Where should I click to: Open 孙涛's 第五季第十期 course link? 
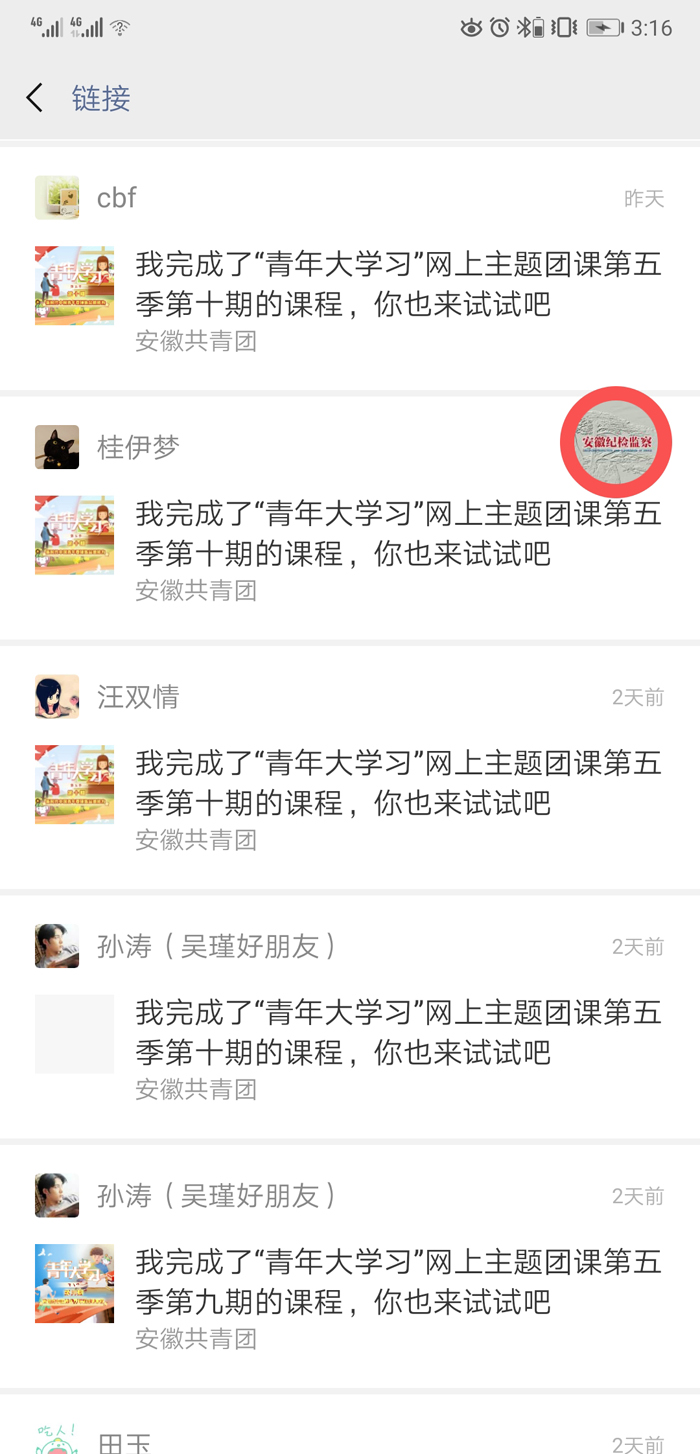pyautogui.click(x=397, y=1033)
